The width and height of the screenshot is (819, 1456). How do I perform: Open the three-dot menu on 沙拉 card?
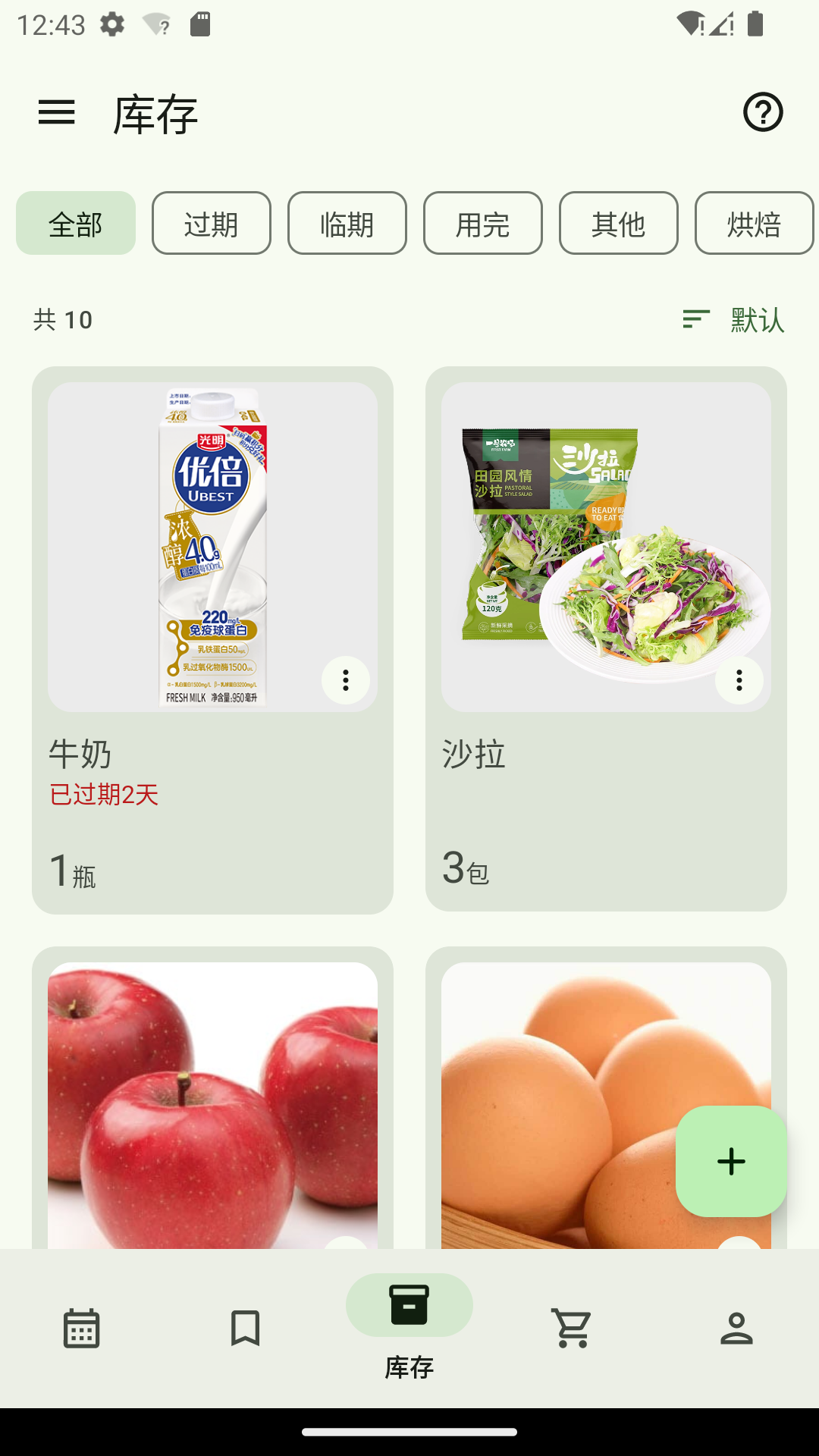(x=739, y=680)
